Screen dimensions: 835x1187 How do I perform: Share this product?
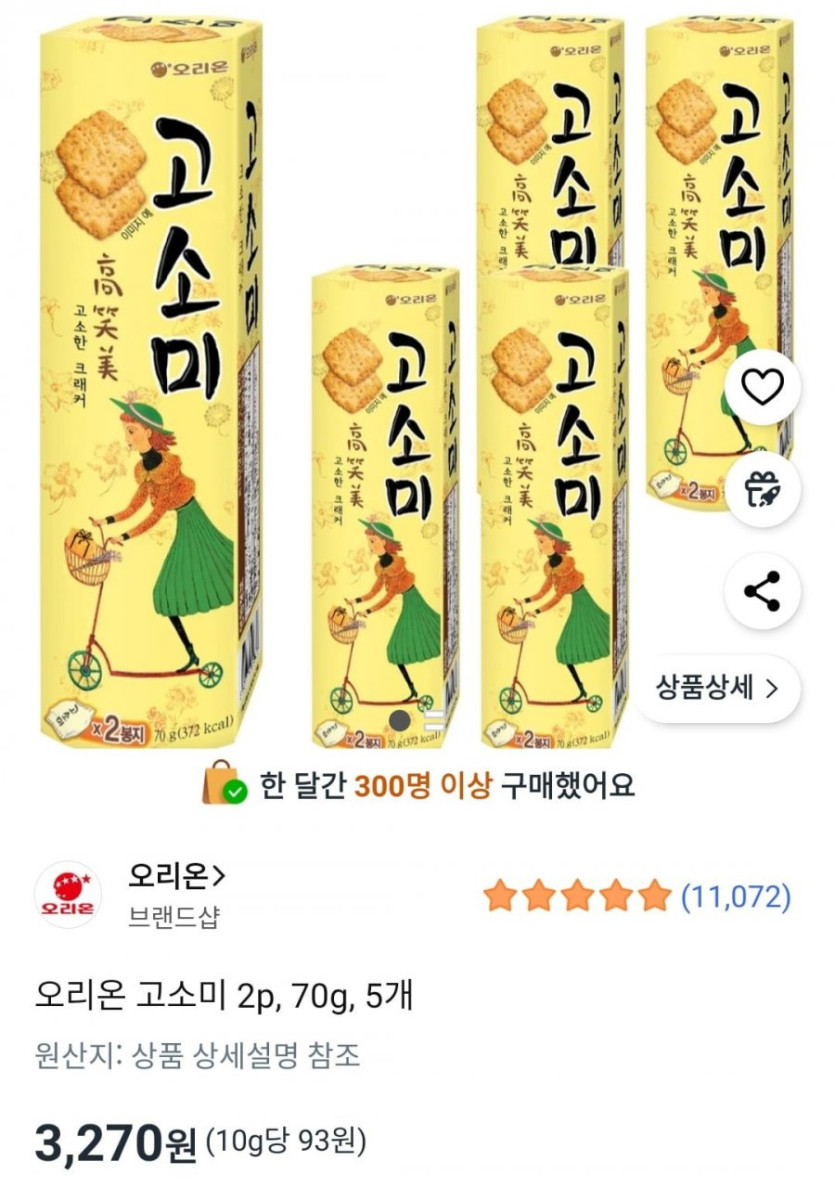click(x=762, y=592)
